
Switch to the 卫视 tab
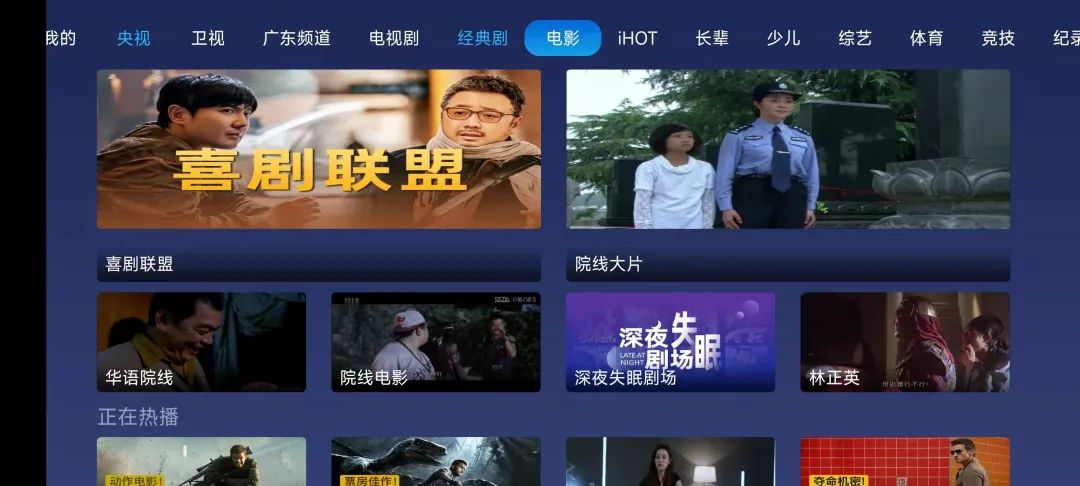click(x=208, y=38)
